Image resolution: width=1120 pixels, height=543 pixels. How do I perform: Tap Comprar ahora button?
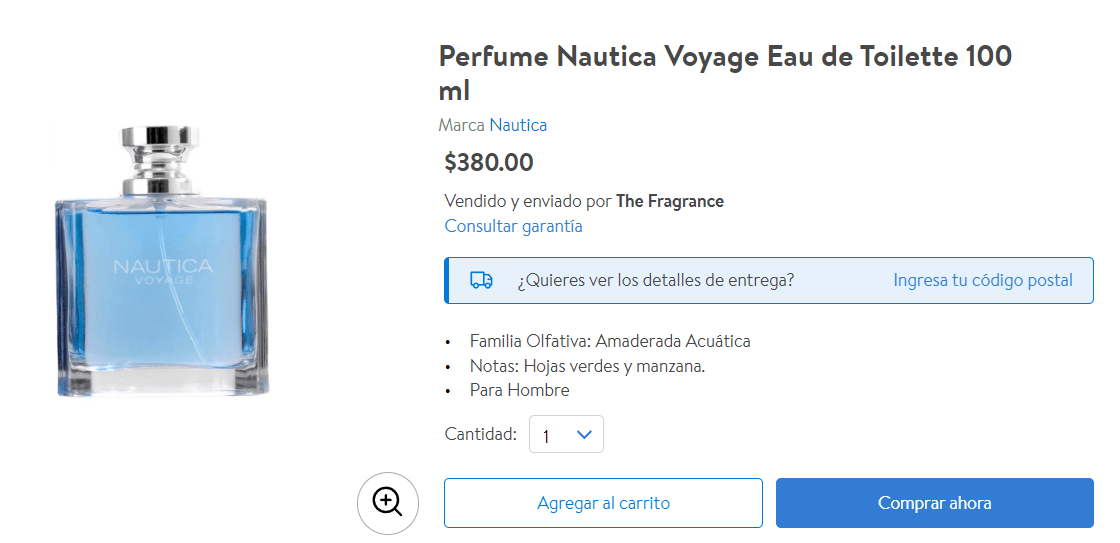point(934,503)
